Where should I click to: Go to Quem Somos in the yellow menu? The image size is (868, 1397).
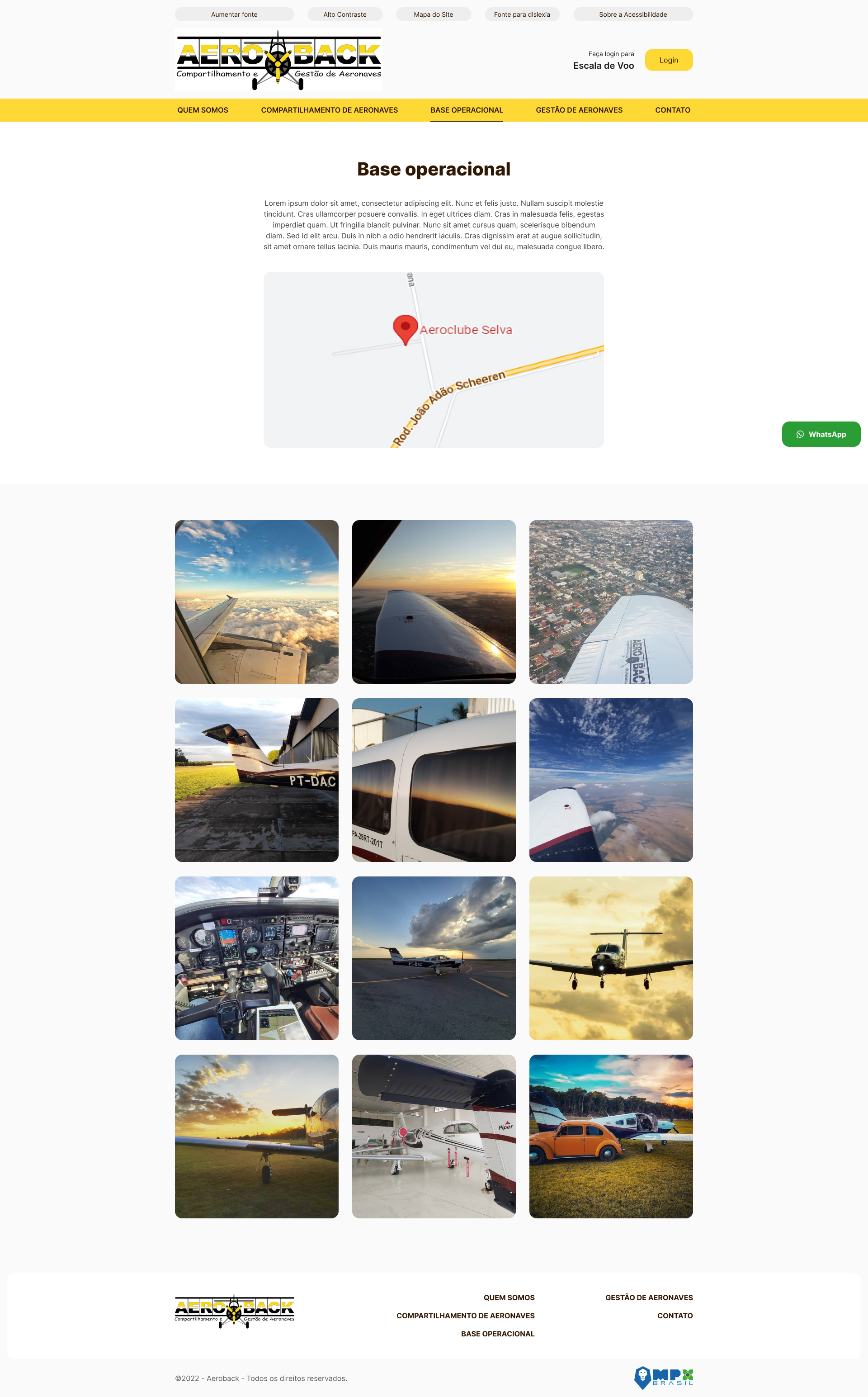point(203,110)
